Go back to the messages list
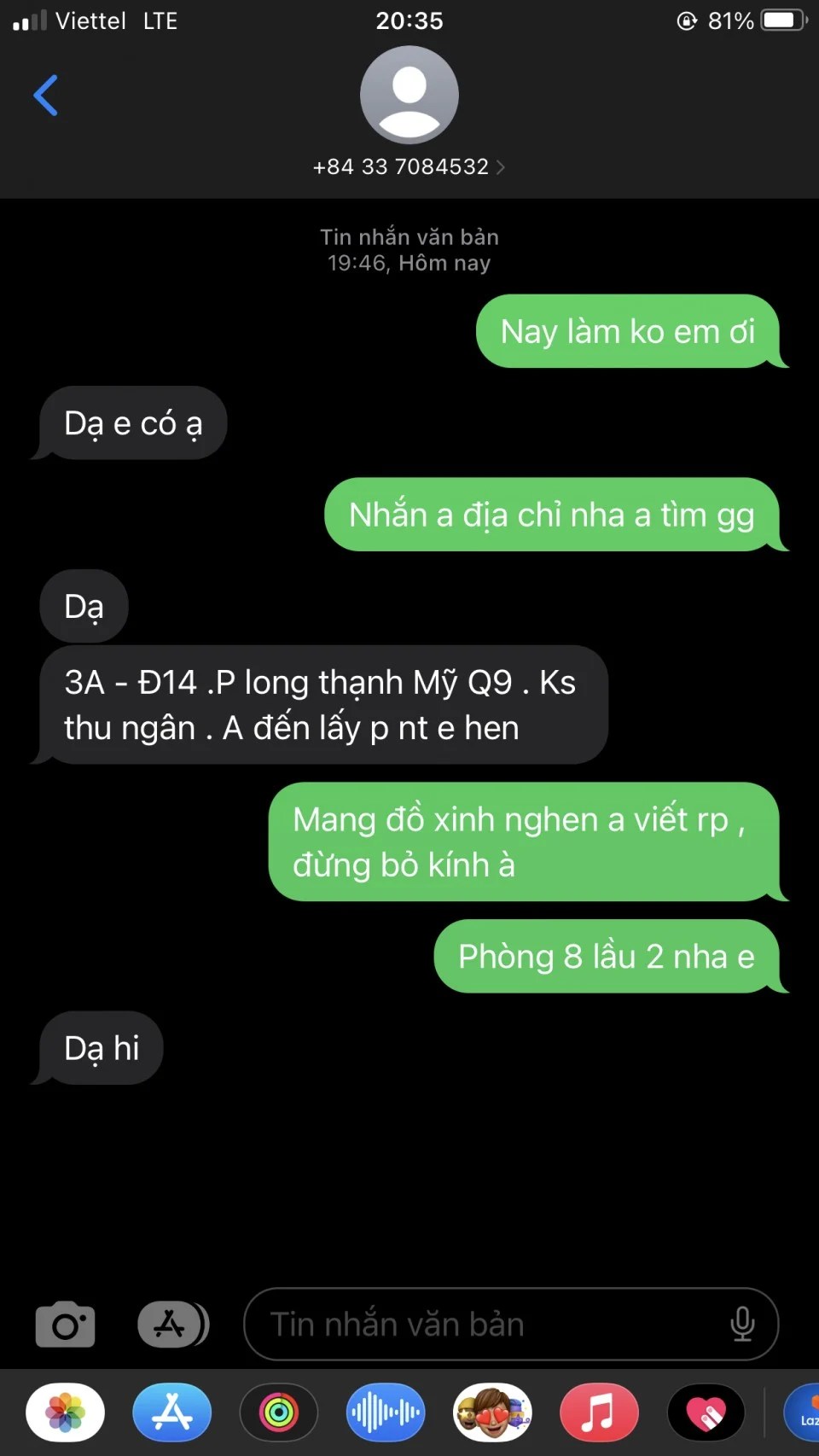 [x=46, y=95]
